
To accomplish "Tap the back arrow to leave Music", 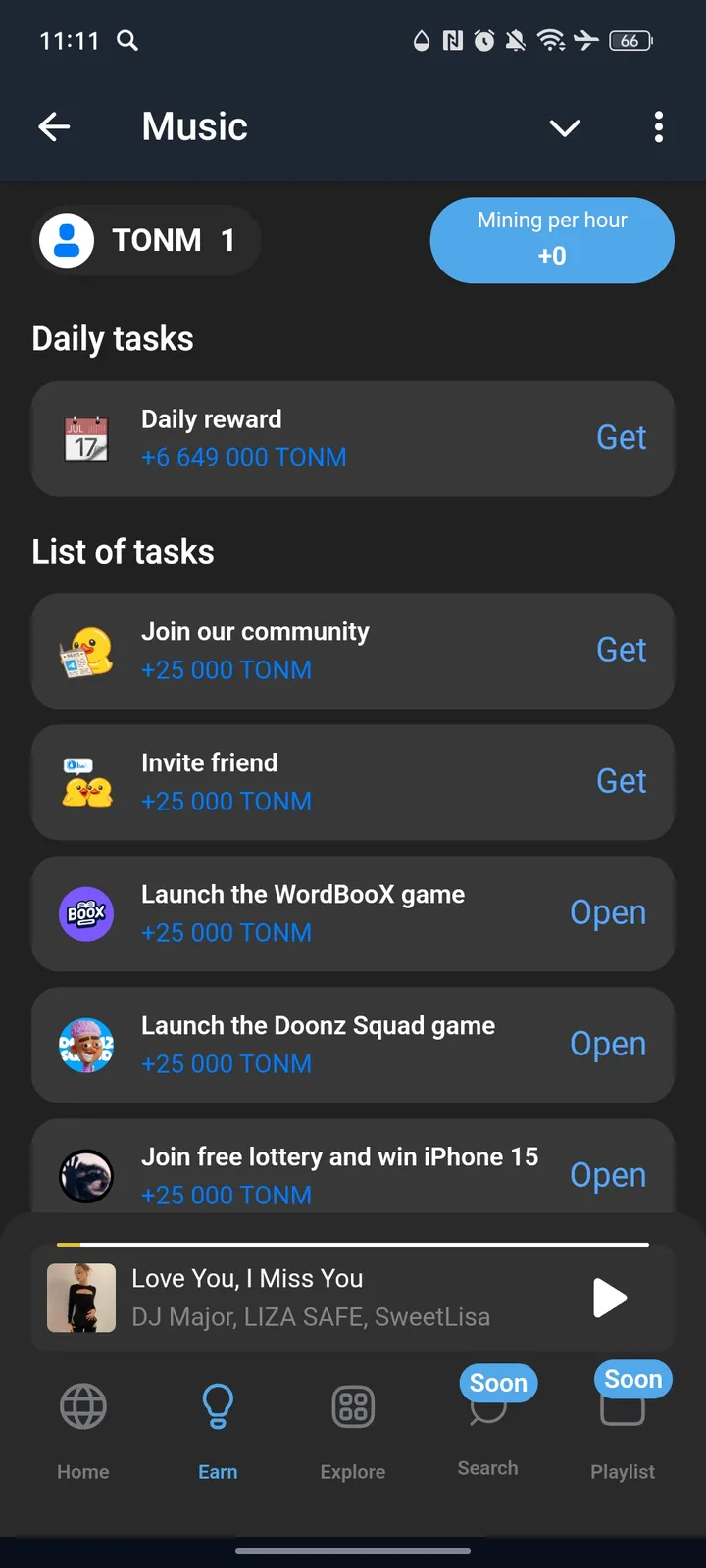I will (x=54, y=126).
